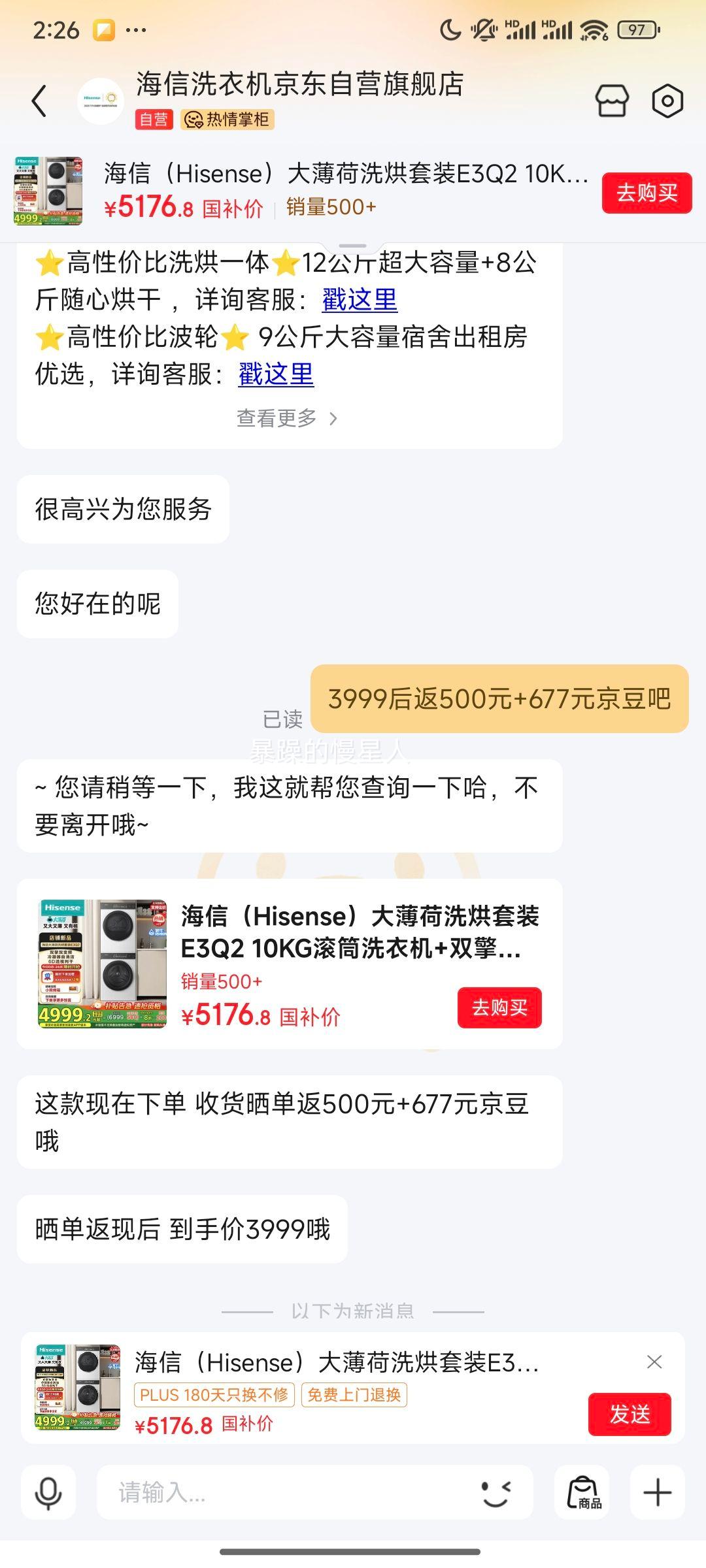Viewport: 706px width, 1568px height.
Task: Open 戳这里 link for 9kg top-loader
Action: click(x=276, y=374)
